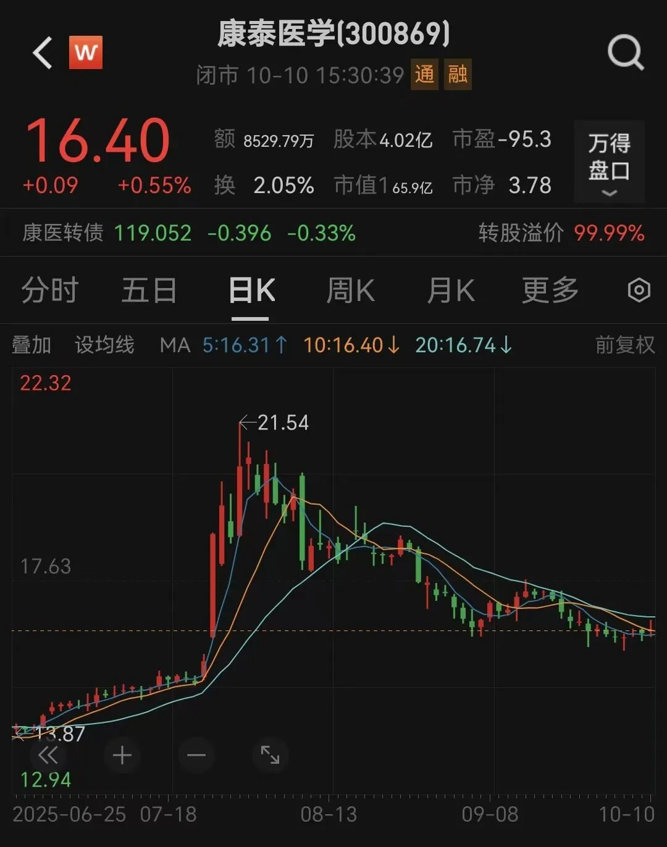View the 月K chart
667x847 pixels.
(x=450, y=291)
